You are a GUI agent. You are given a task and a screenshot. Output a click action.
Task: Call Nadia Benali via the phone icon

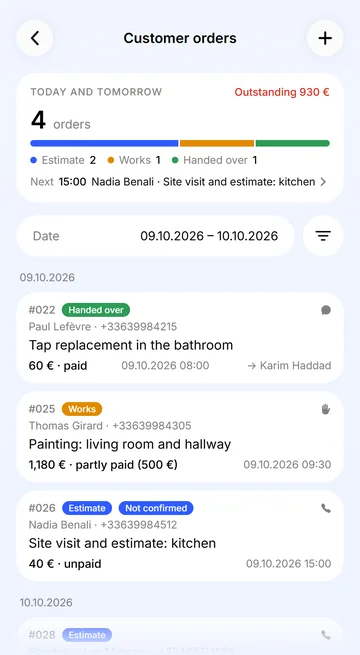tap(326, 508)
